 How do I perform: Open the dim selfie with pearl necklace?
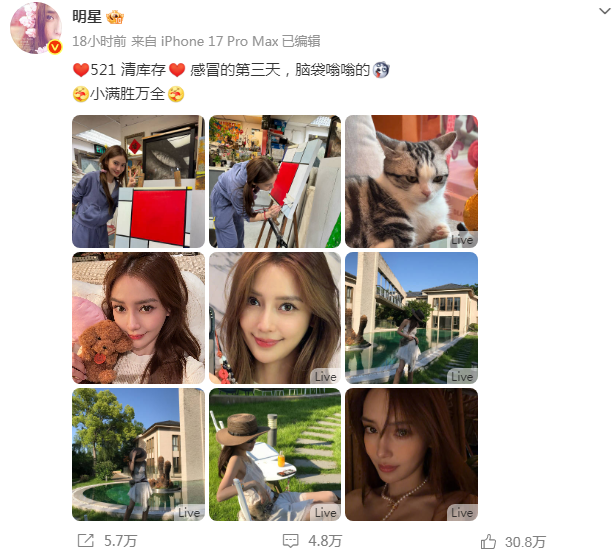[x=411, y=454]
